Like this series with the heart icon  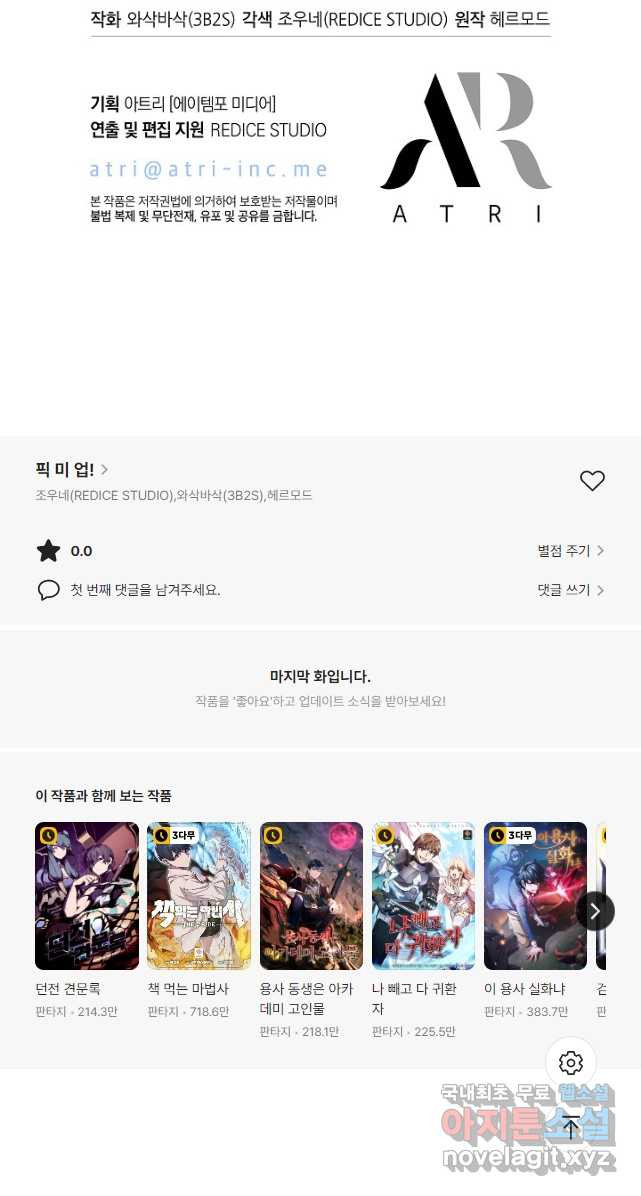click(x=592, y=481)
